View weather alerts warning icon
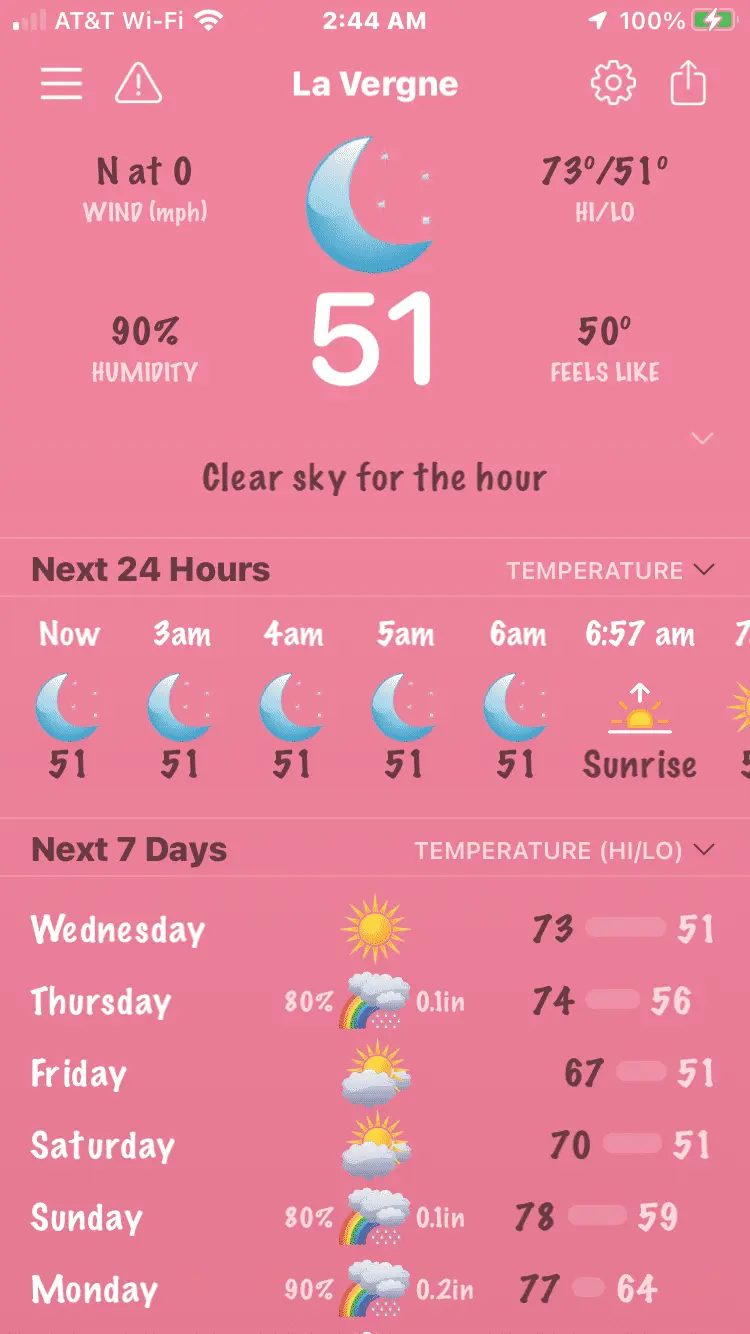Viewport: 750px width, 1334px height. coord(139,84)
